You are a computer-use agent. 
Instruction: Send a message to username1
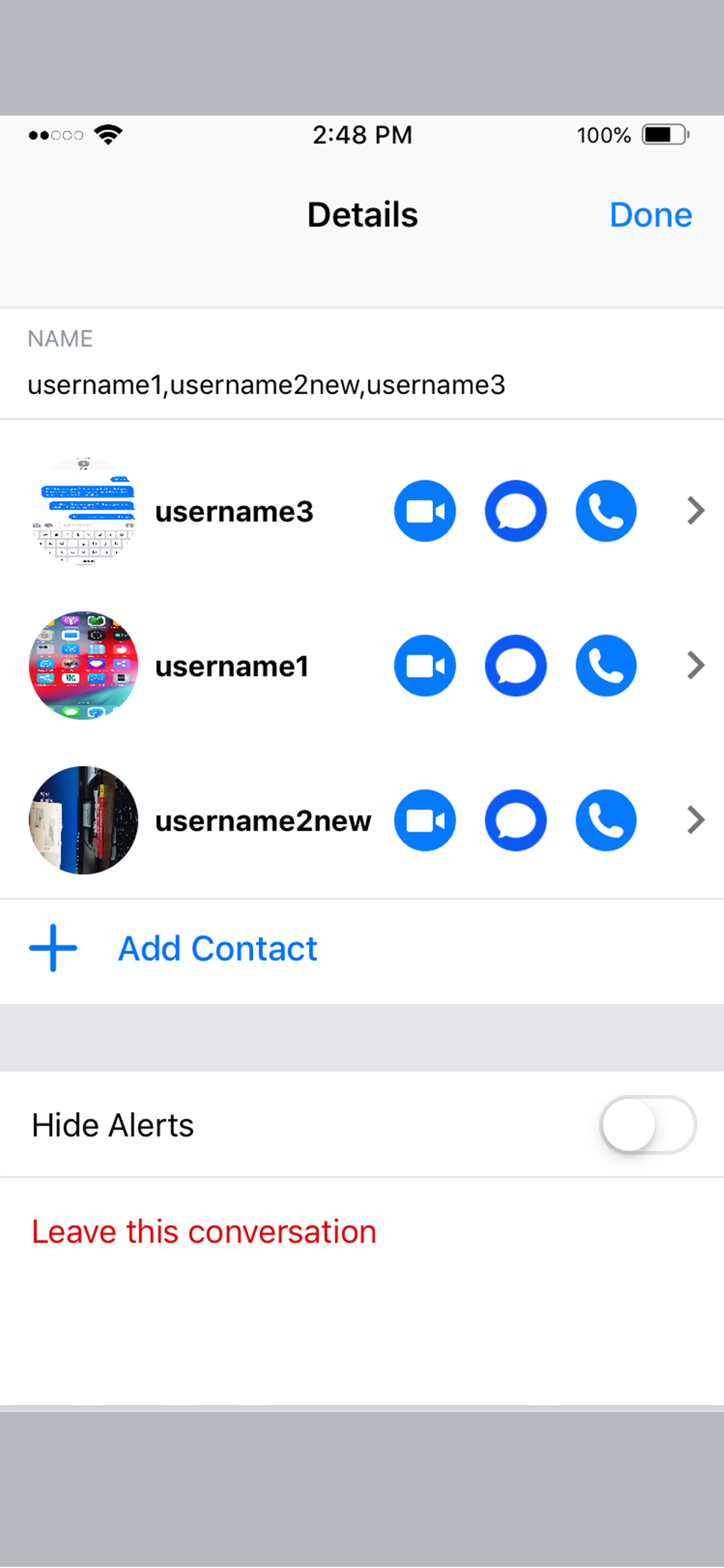pos(515,666)
